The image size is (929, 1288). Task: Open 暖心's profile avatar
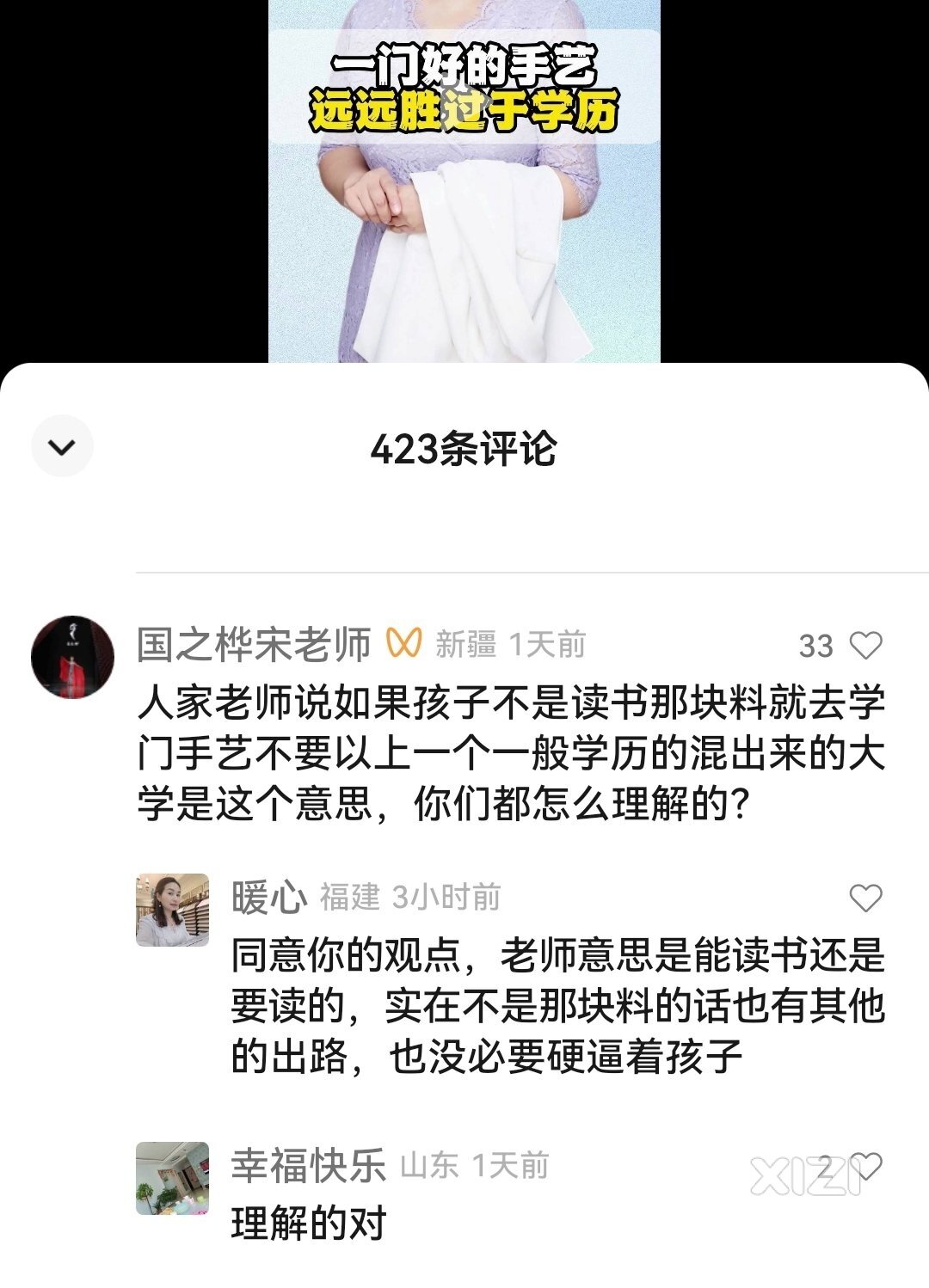point(172,910)
